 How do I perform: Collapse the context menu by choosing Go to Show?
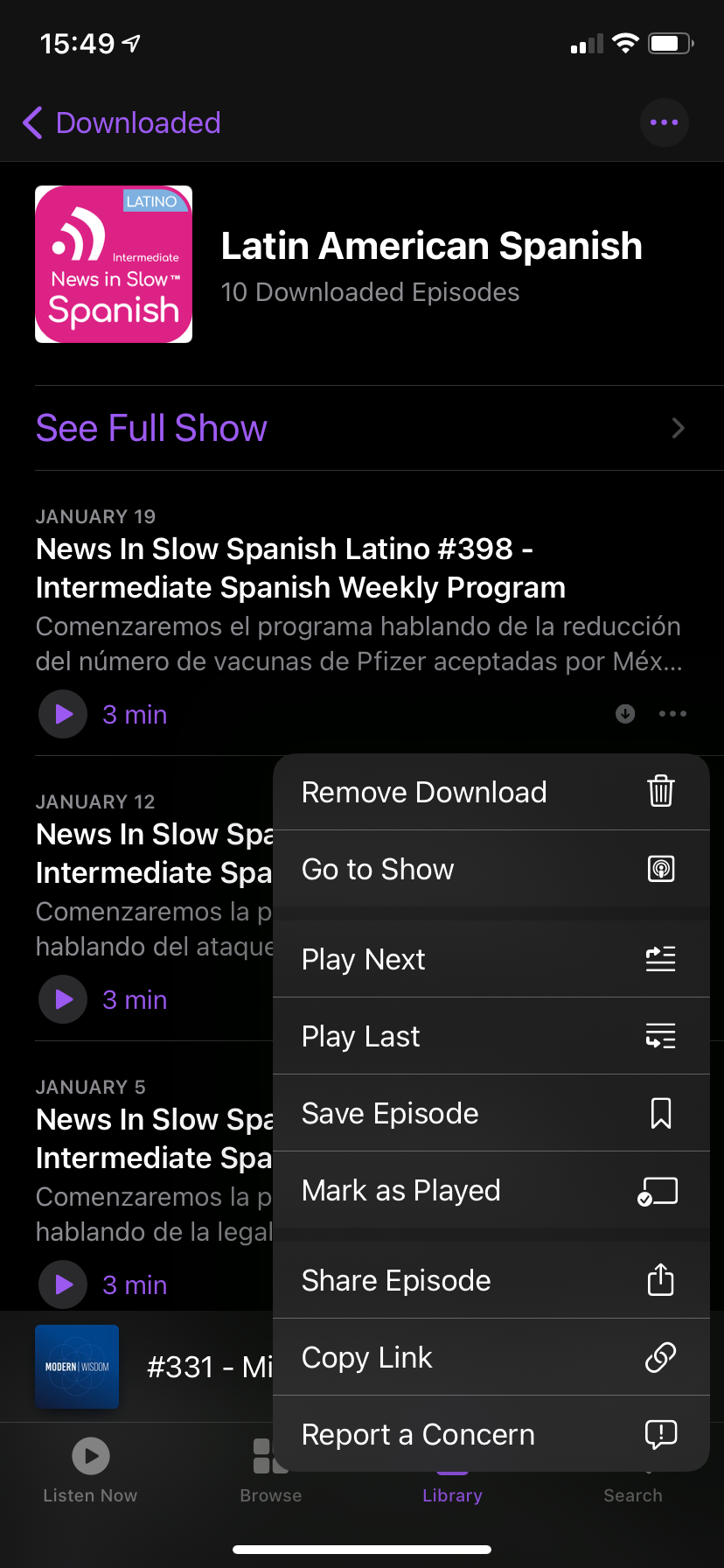coord(378,869)
